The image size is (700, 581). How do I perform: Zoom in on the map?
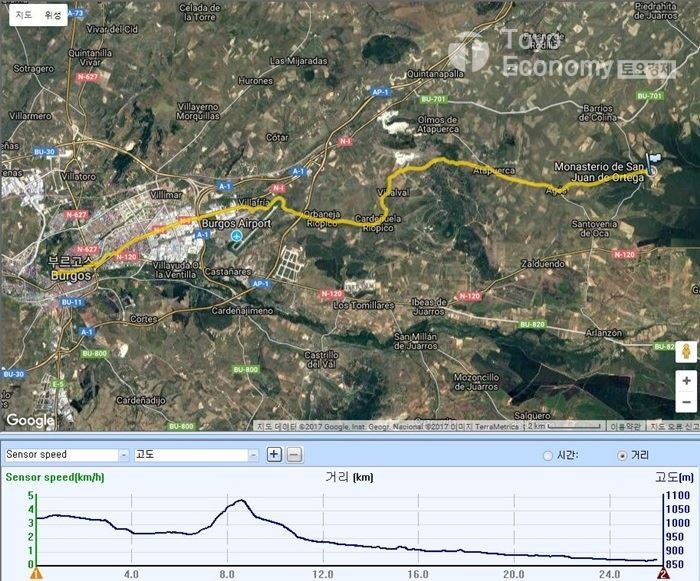point(686,381)
